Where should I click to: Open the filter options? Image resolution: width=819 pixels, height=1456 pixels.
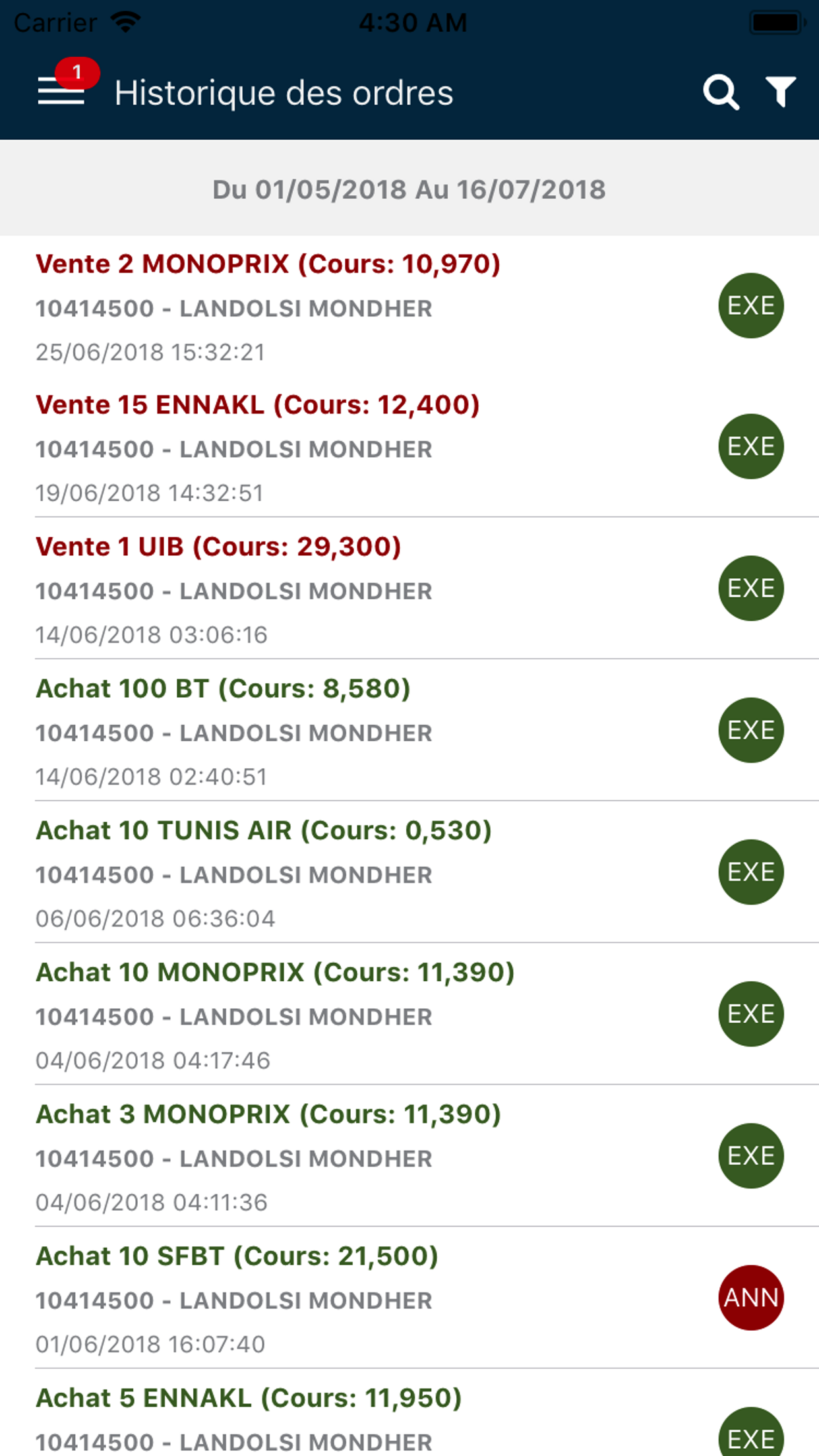(780, 92)
